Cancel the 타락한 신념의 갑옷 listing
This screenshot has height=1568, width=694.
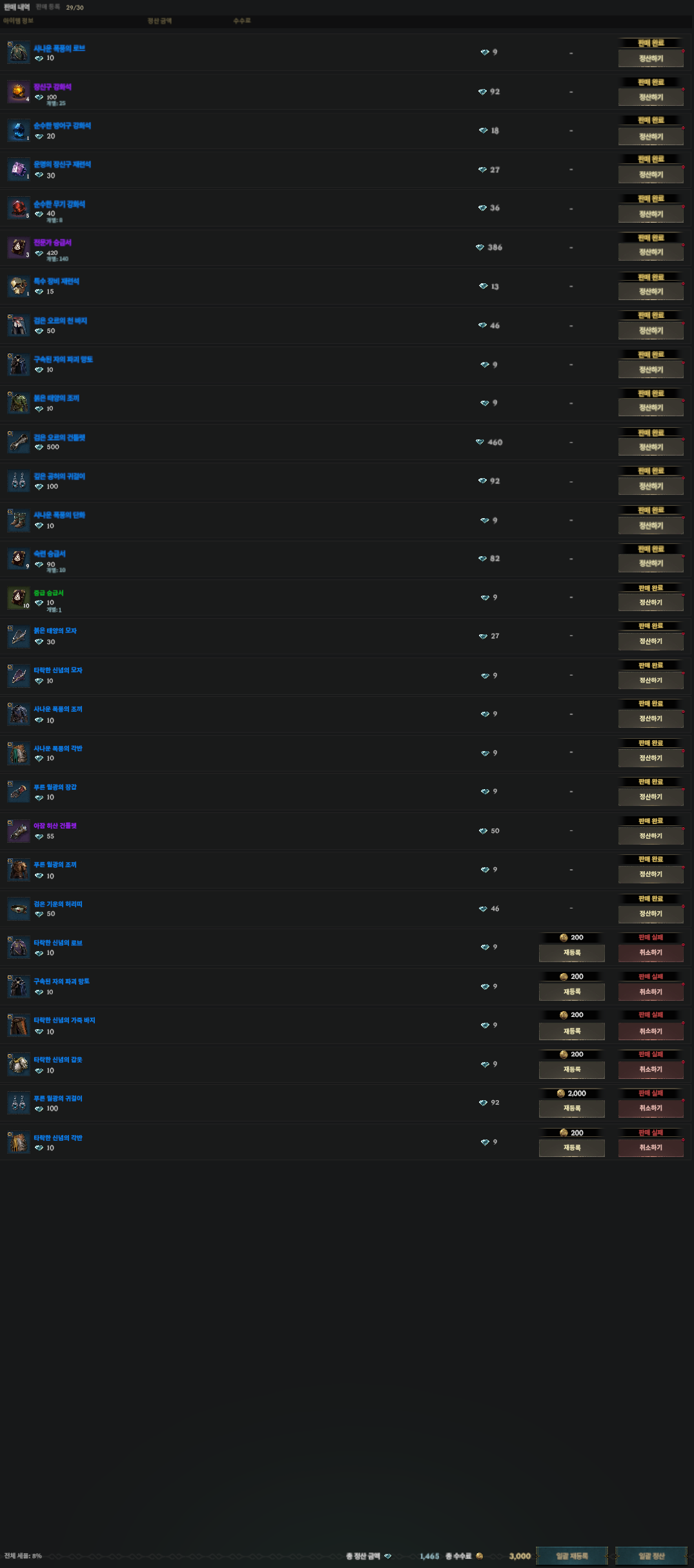651,1069
